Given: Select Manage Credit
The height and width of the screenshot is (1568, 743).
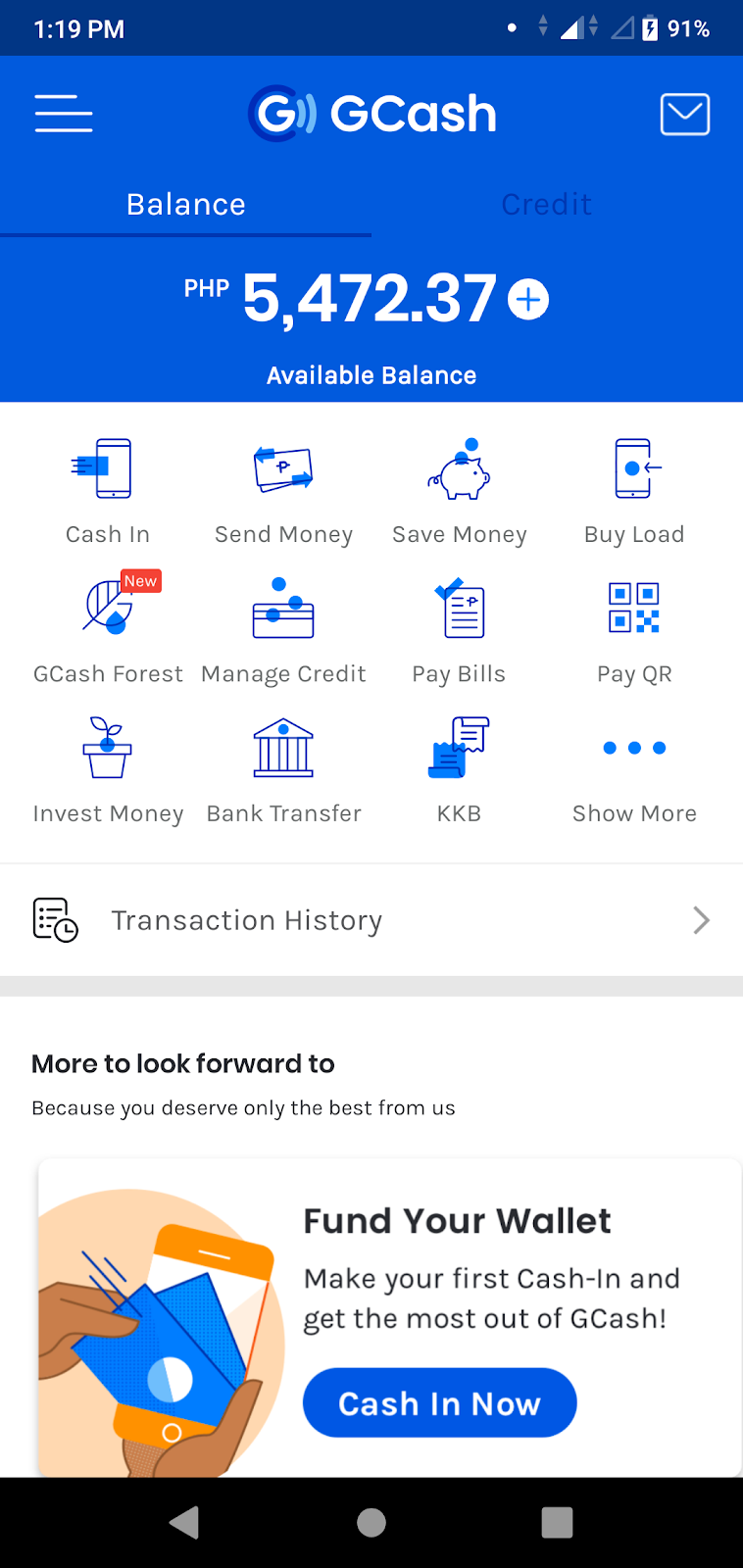Looking at the screenshot, I should pos(283,627).
